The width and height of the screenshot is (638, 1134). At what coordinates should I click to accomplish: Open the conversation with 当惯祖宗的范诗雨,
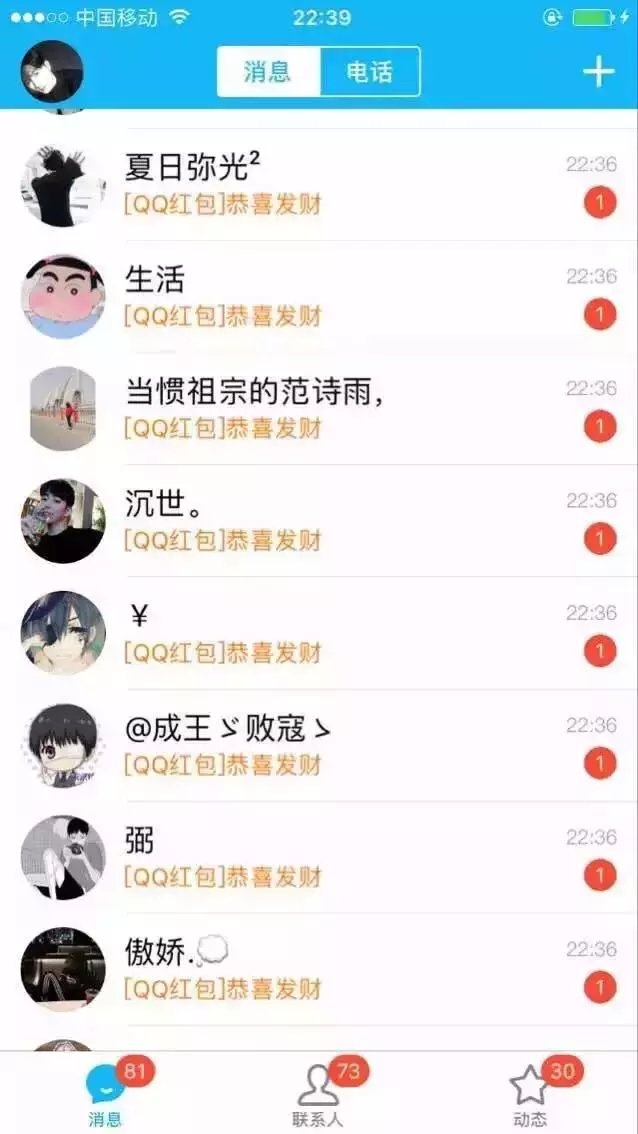(x=319, y=409)
